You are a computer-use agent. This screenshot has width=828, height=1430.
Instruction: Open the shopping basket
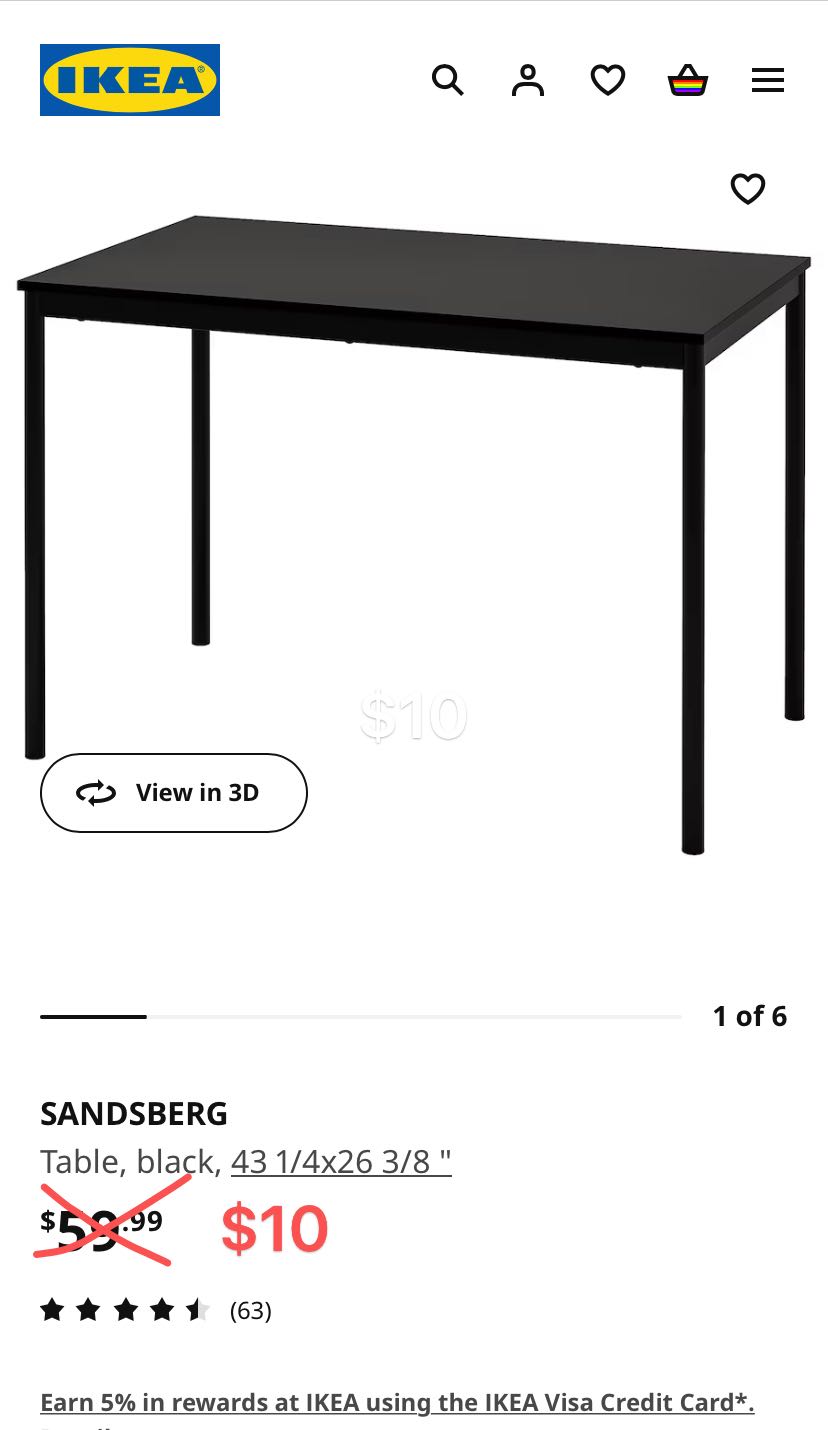687,80
